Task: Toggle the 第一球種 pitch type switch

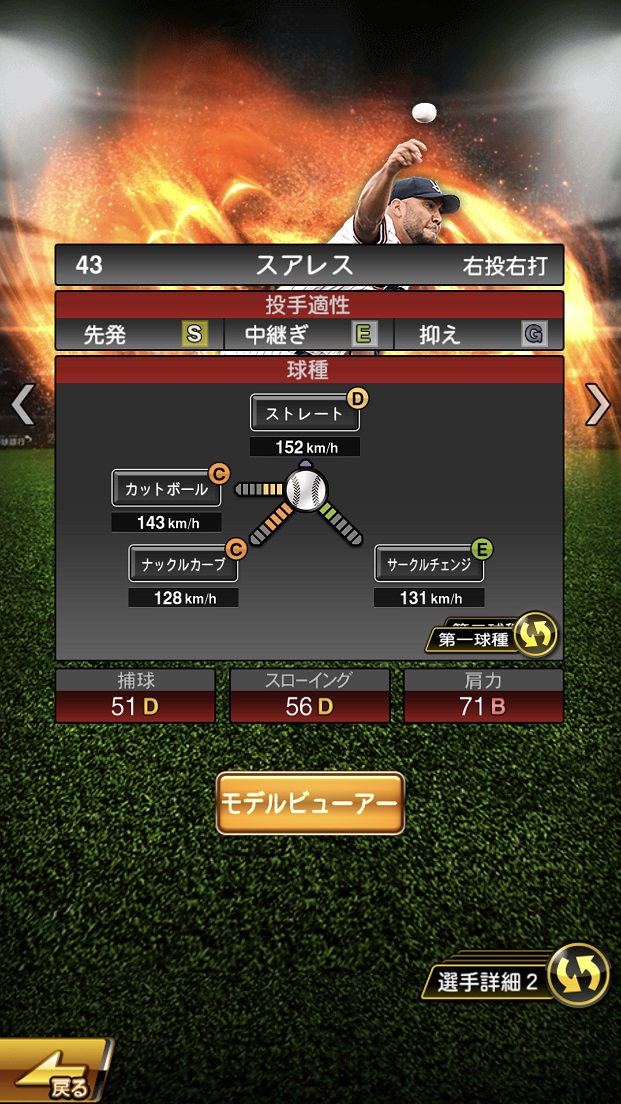Action: (535, 634)
